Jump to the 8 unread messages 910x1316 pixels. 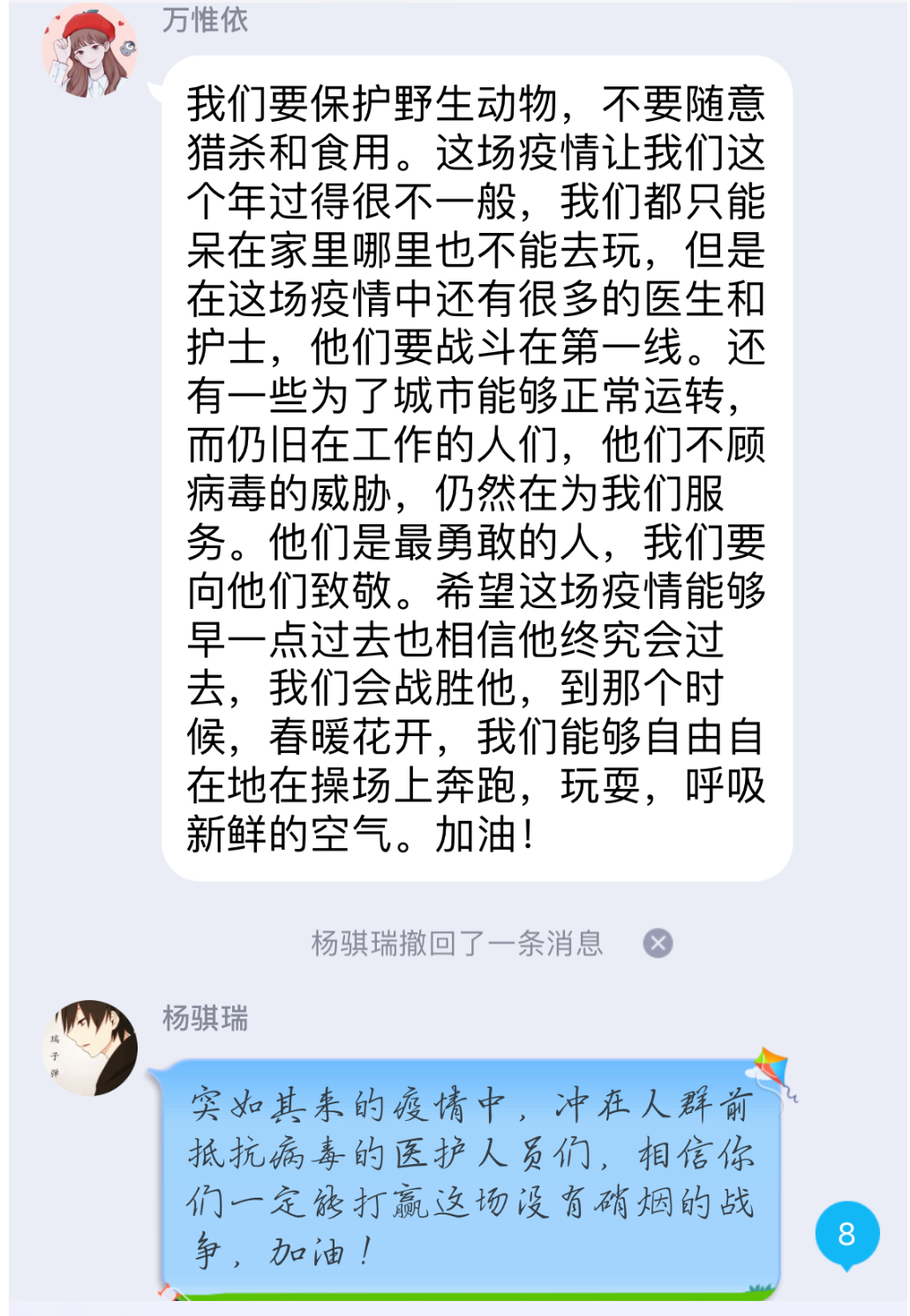(846, 1234)
